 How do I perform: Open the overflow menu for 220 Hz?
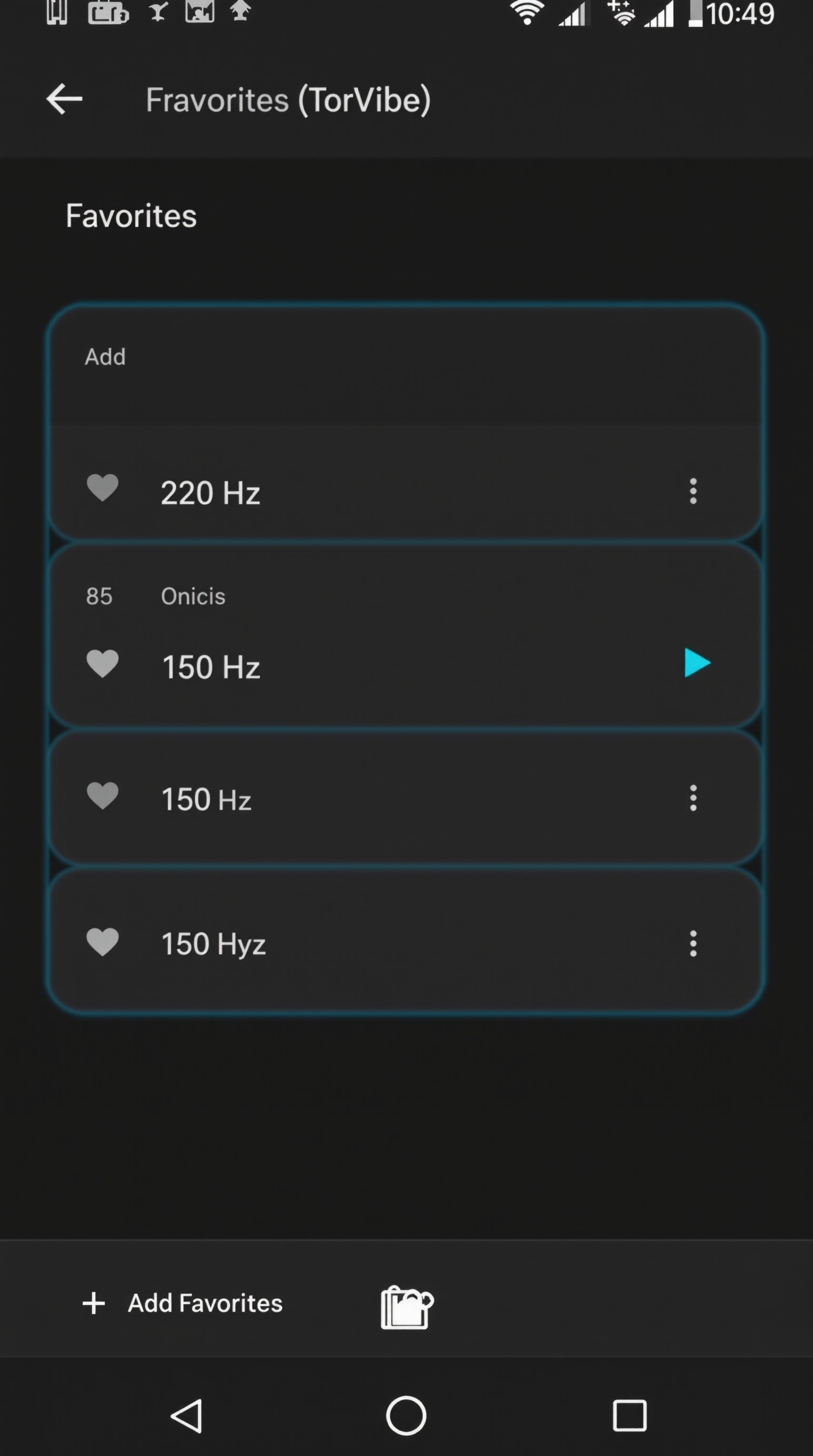coord(692,490)
